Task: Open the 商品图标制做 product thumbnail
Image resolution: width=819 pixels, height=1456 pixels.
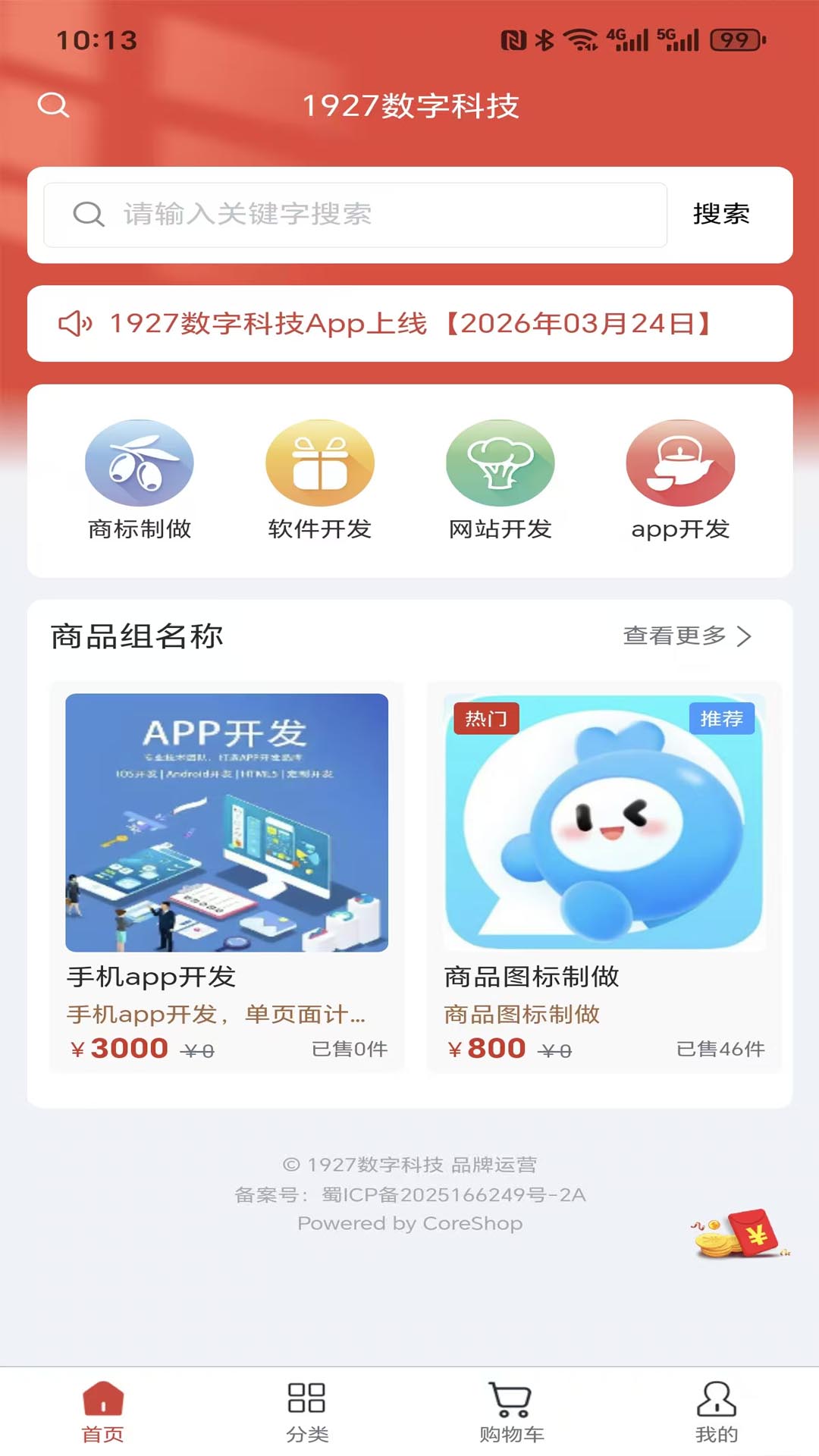Action: (603, 819)
